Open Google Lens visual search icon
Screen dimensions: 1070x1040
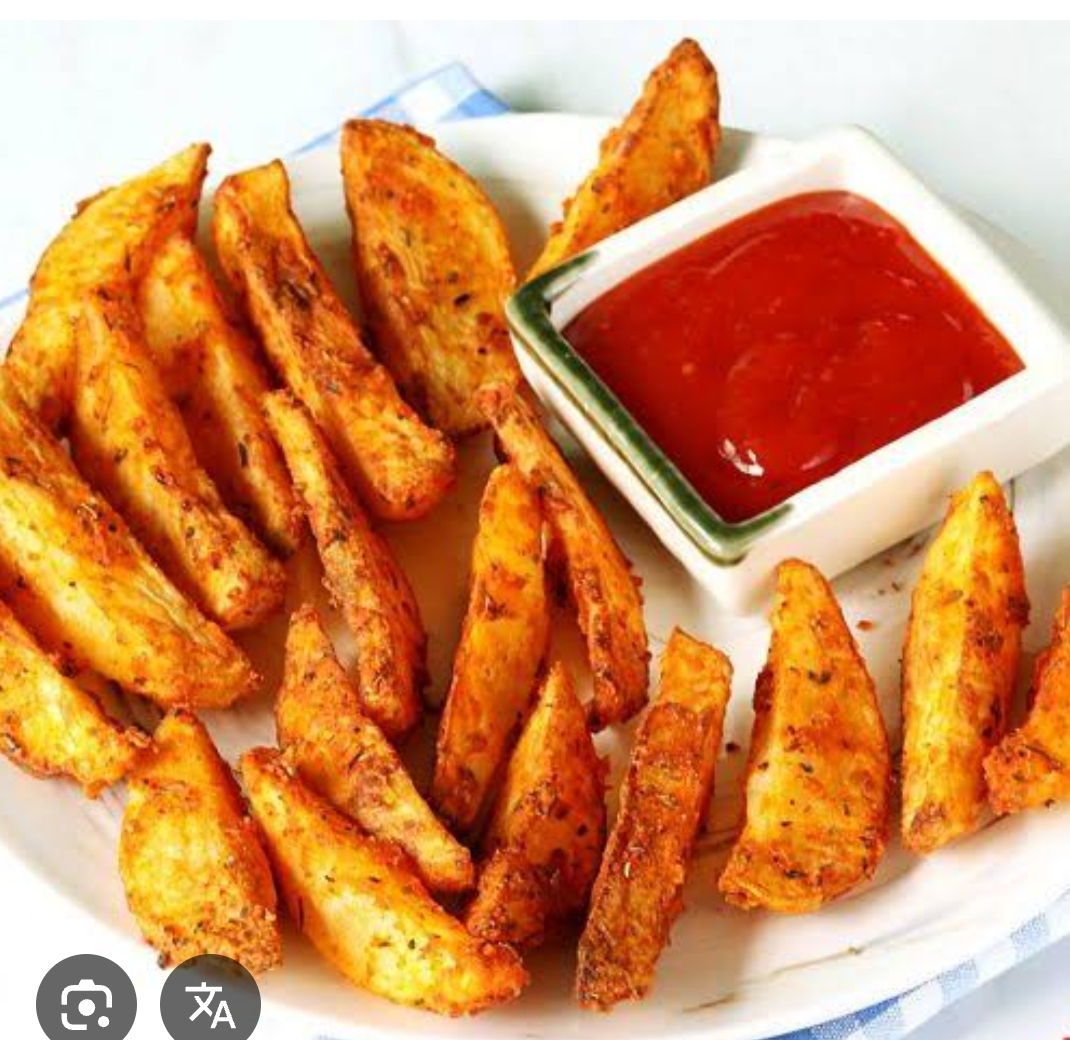click(x=86, y=1003)
